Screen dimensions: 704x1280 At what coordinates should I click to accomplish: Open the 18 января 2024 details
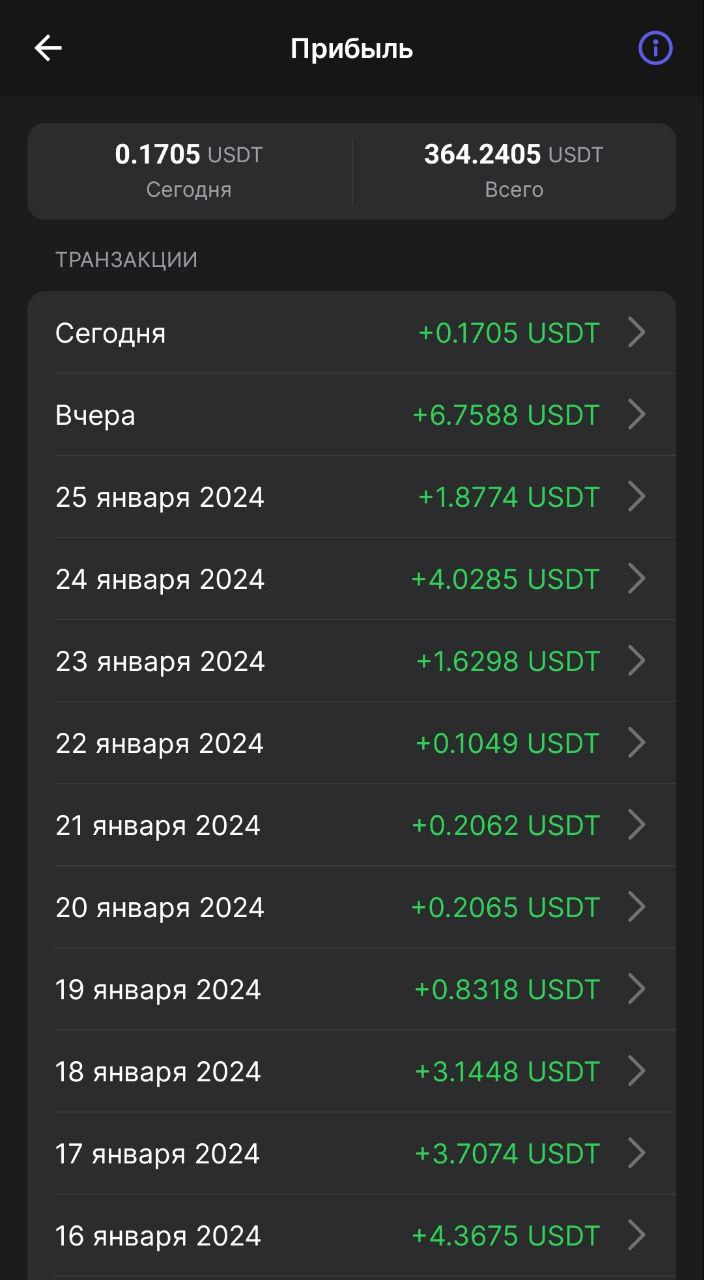(352, 1071)
